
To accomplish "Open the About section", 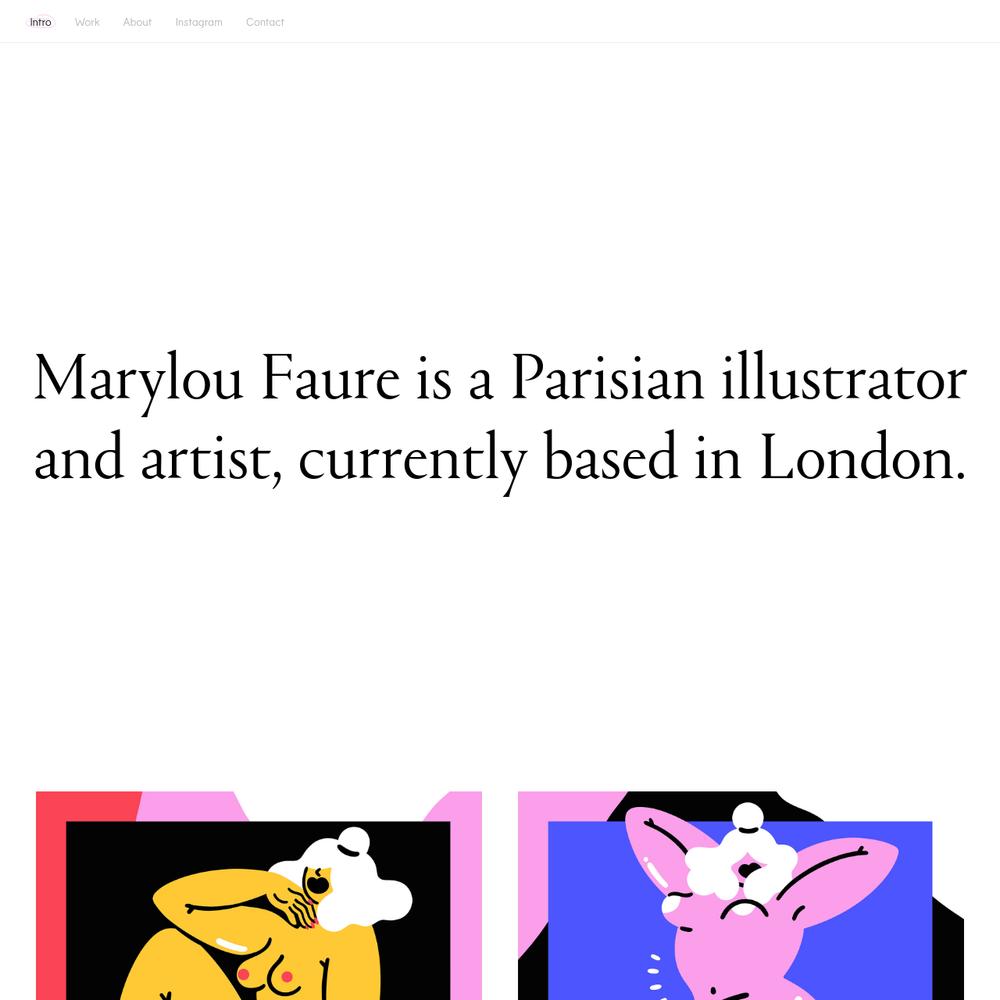I will [x=137, y=22].
